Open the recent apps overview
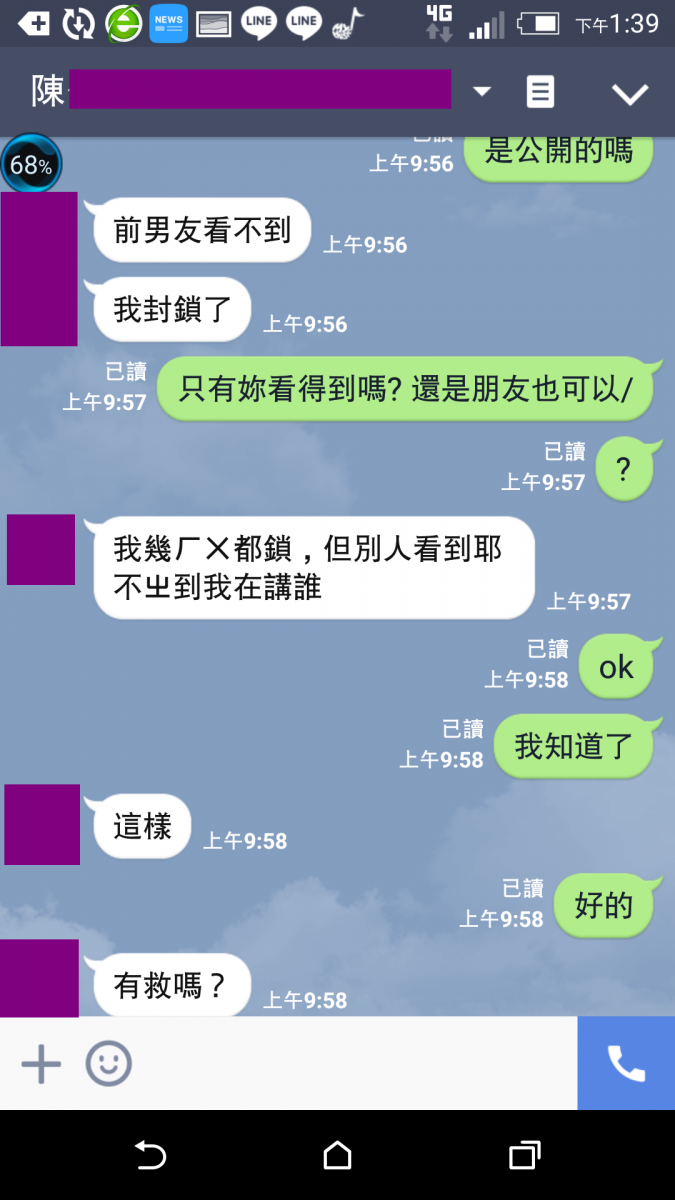This screenshot has width=675, height=1200. click(x=524, y=1156)
